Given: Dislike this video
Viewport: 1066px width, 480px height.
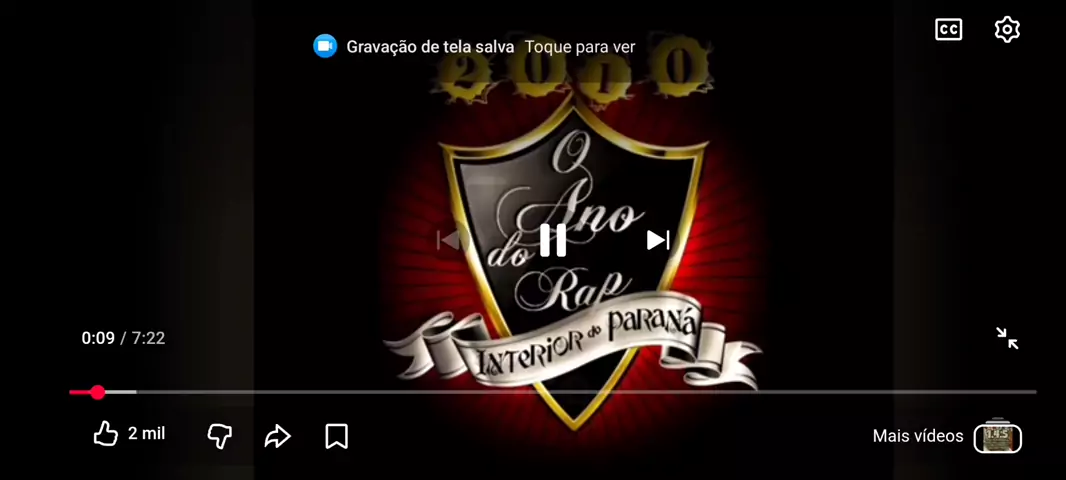Looking at the screenshot, I should (220, 435).
